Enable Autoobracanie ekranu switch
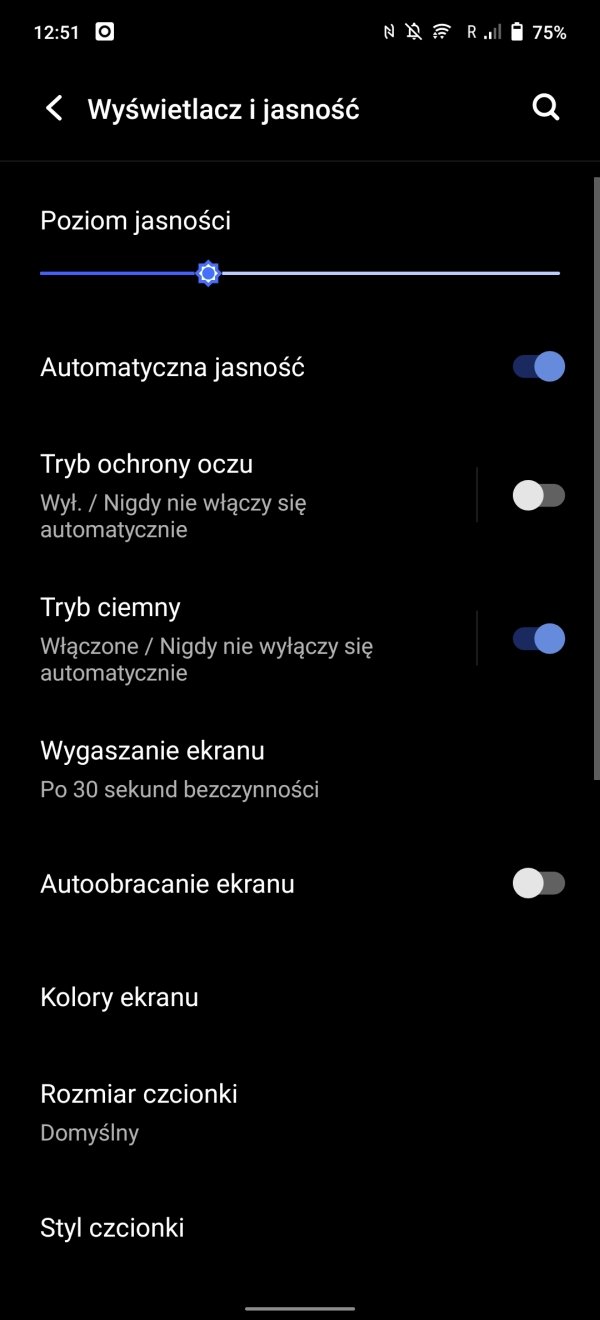Viewport: 600px width, 1320px height. 539,883
